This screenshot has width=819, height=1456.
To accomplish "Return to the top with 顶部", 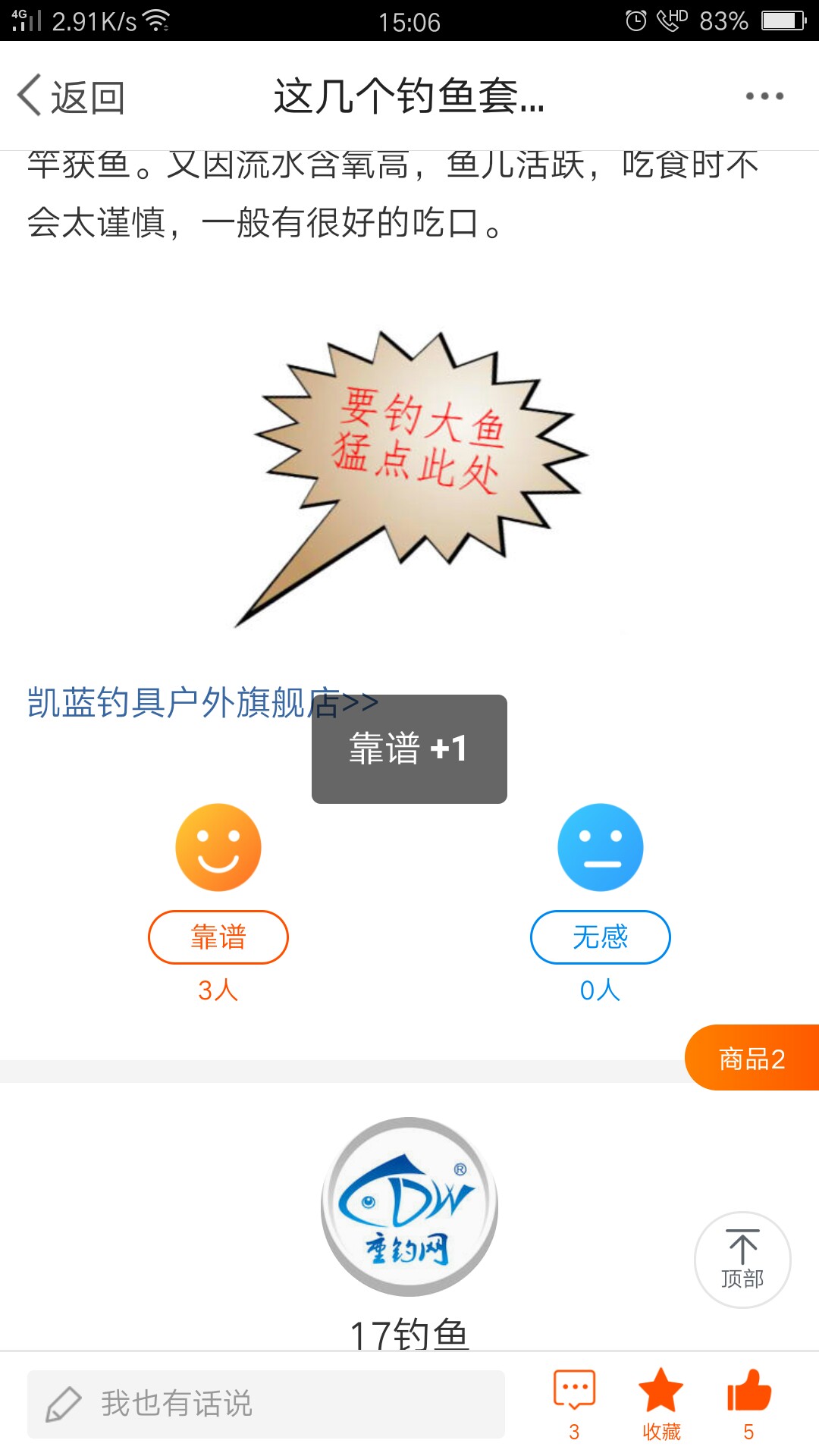I will 742,1260.
